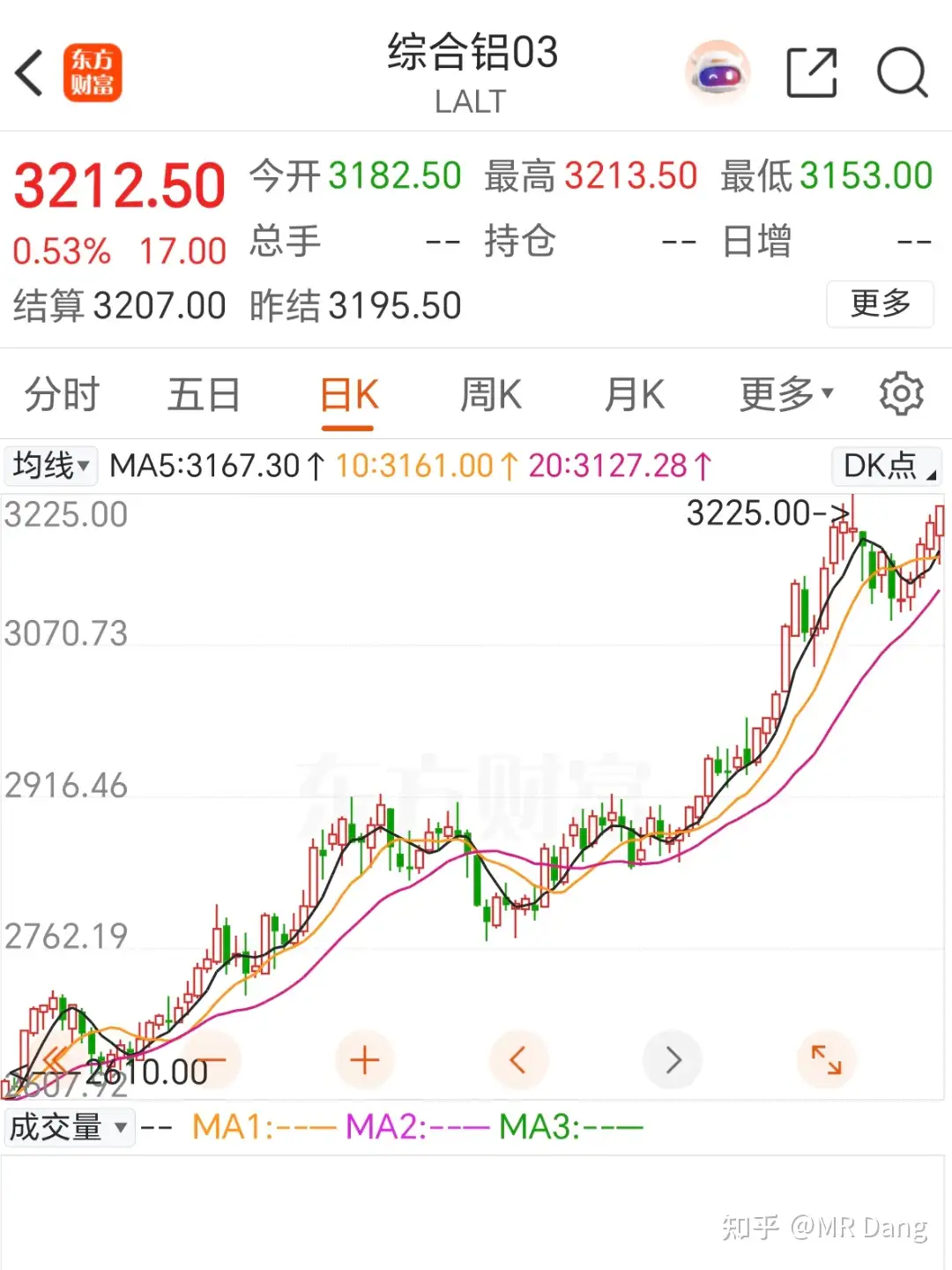
Task: Open chart settings via the gear icon
Action: [x=901, y=394]
